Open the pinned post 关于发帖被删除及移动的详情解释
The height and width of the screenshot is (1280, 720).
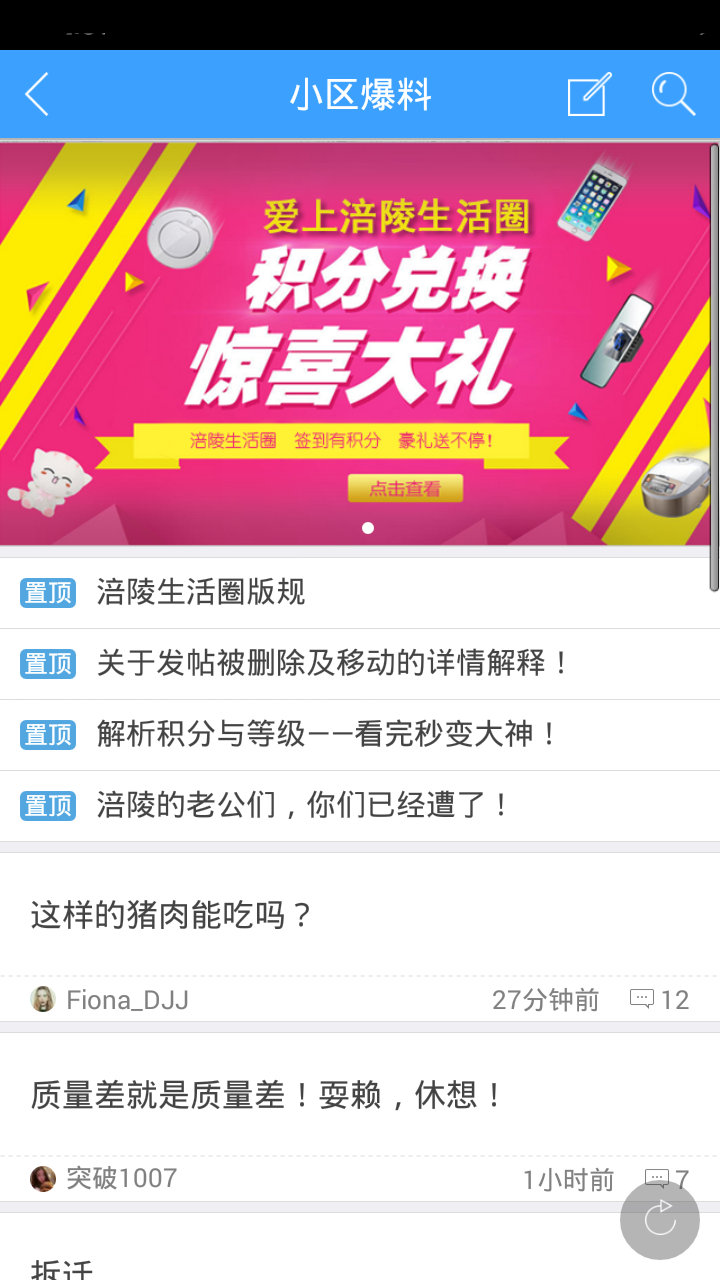point(333,663)
